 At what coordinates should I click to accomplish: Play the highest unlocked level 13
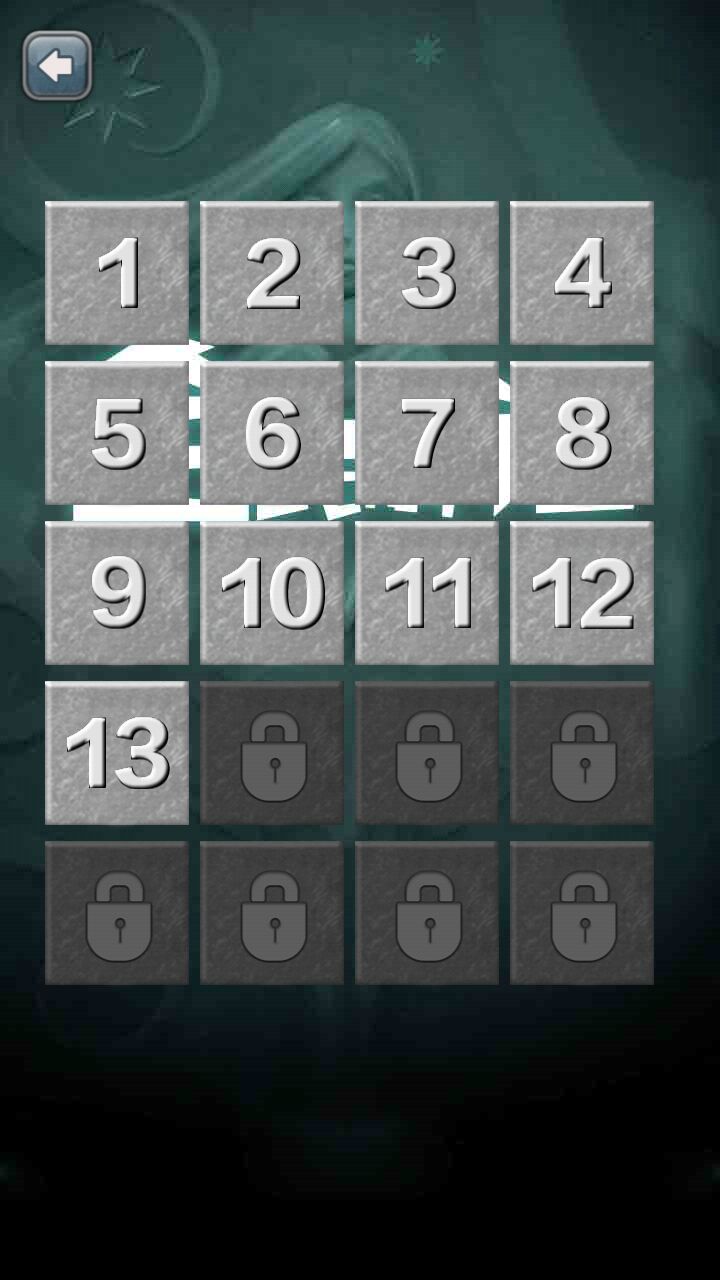[116, 752]
